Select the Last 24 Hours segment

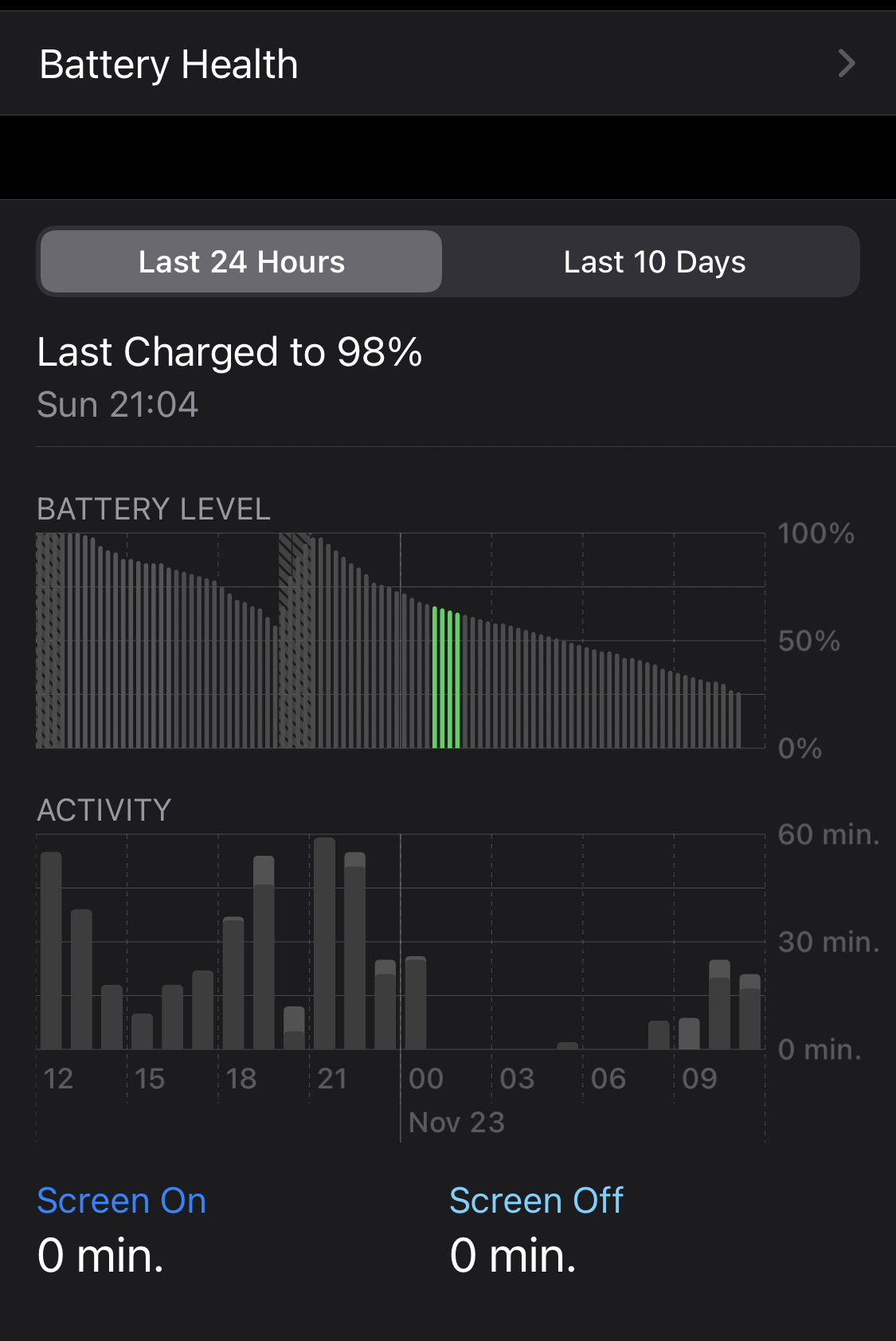241,261
